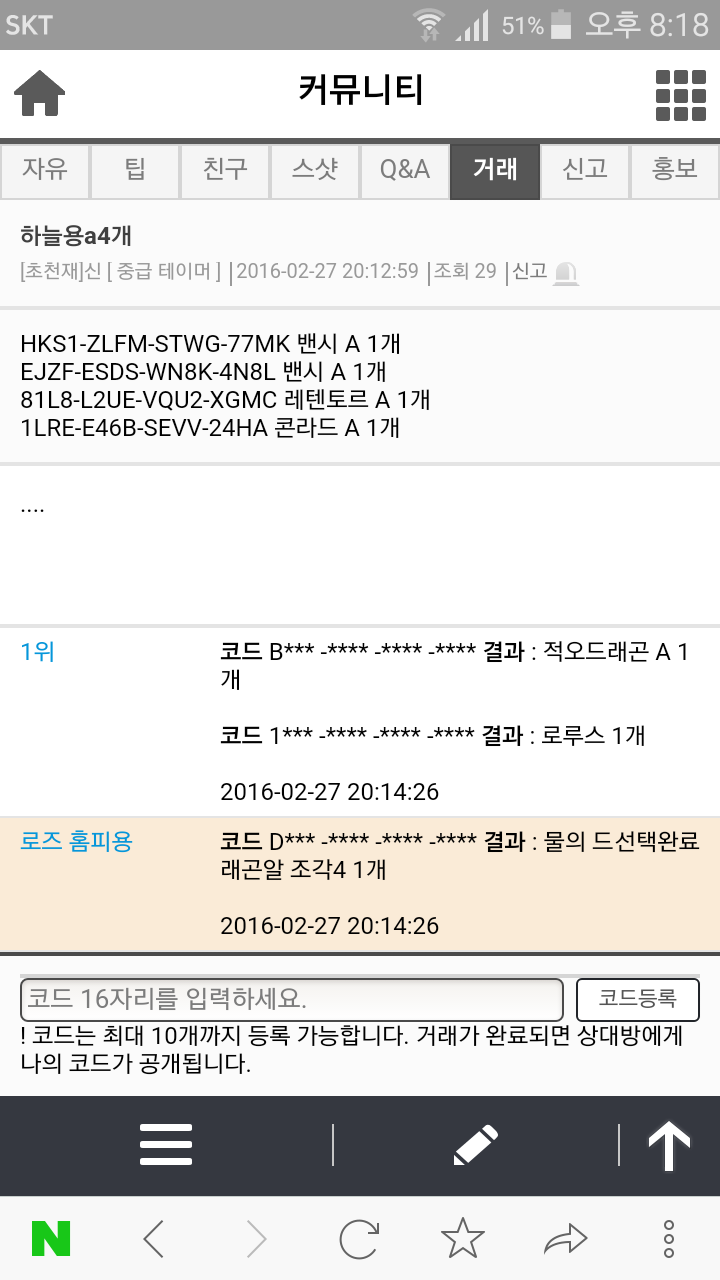Image resolution: width=720 pixels, height=1280 pixels.
Task: View profile of user 1위
Action: tap(38, 652)
